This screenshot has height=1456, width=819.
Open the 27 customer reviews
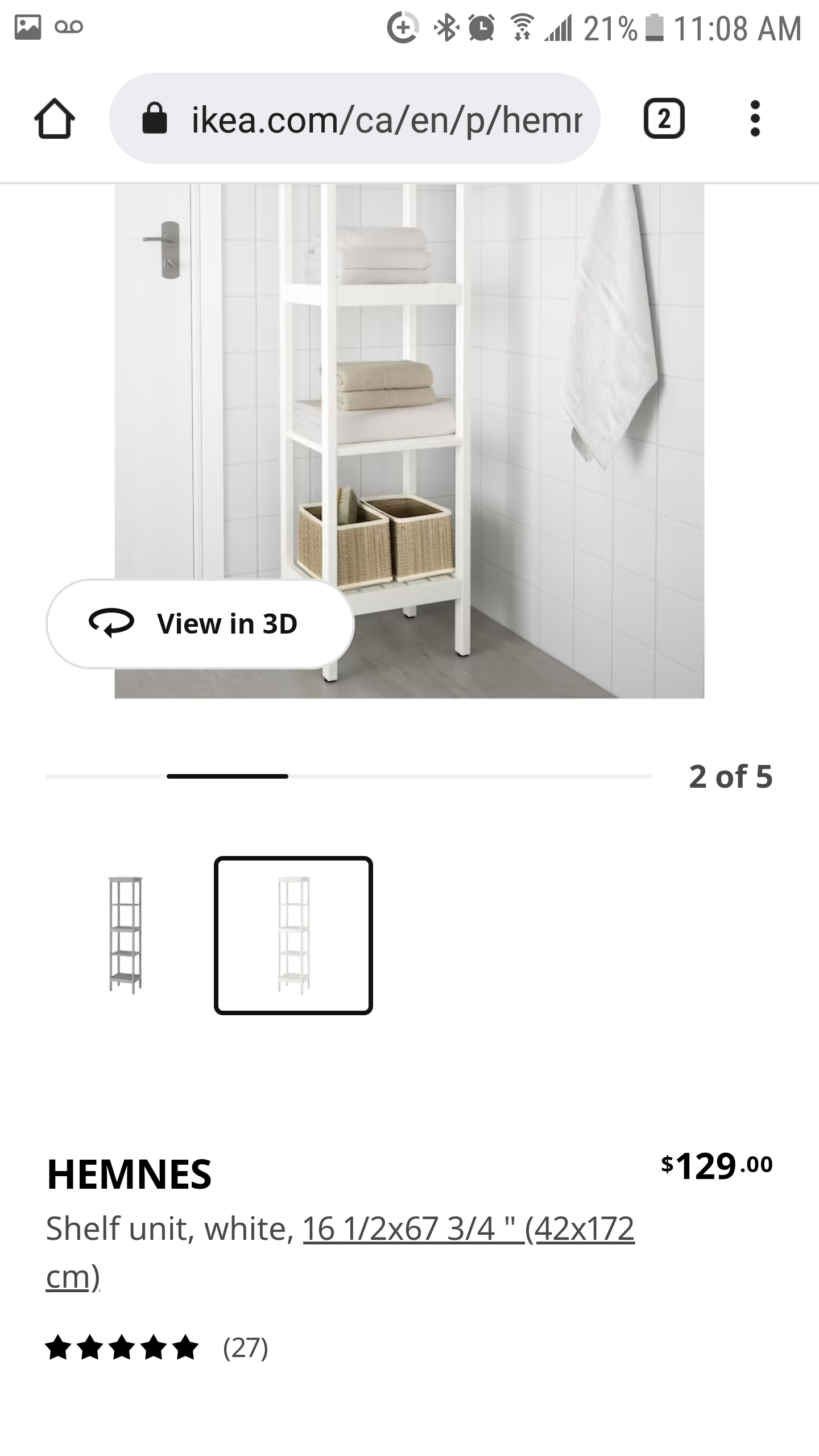point(156,1348)
